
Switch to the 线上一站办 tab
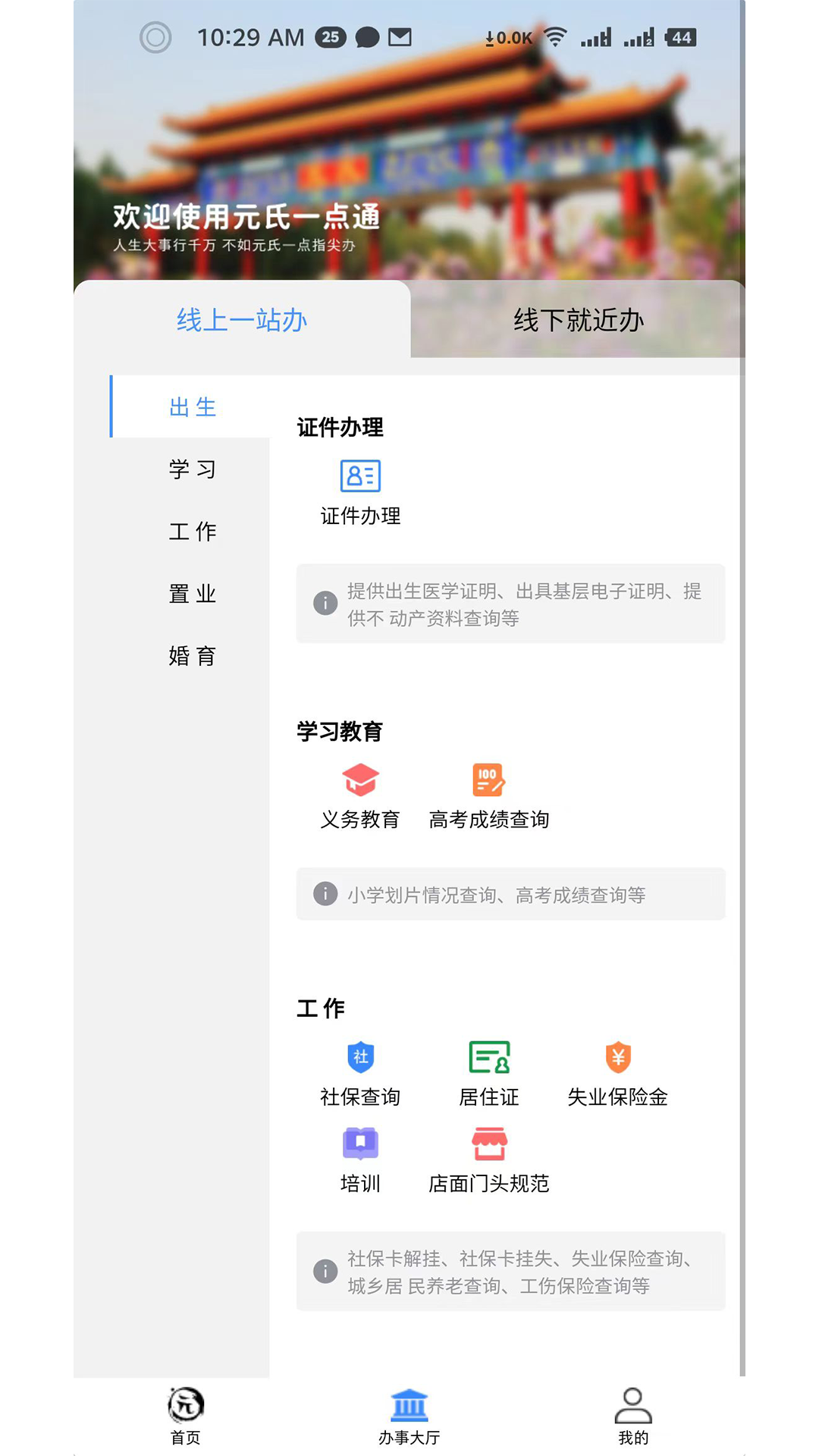pyautogui.click(x=242, y=320)
